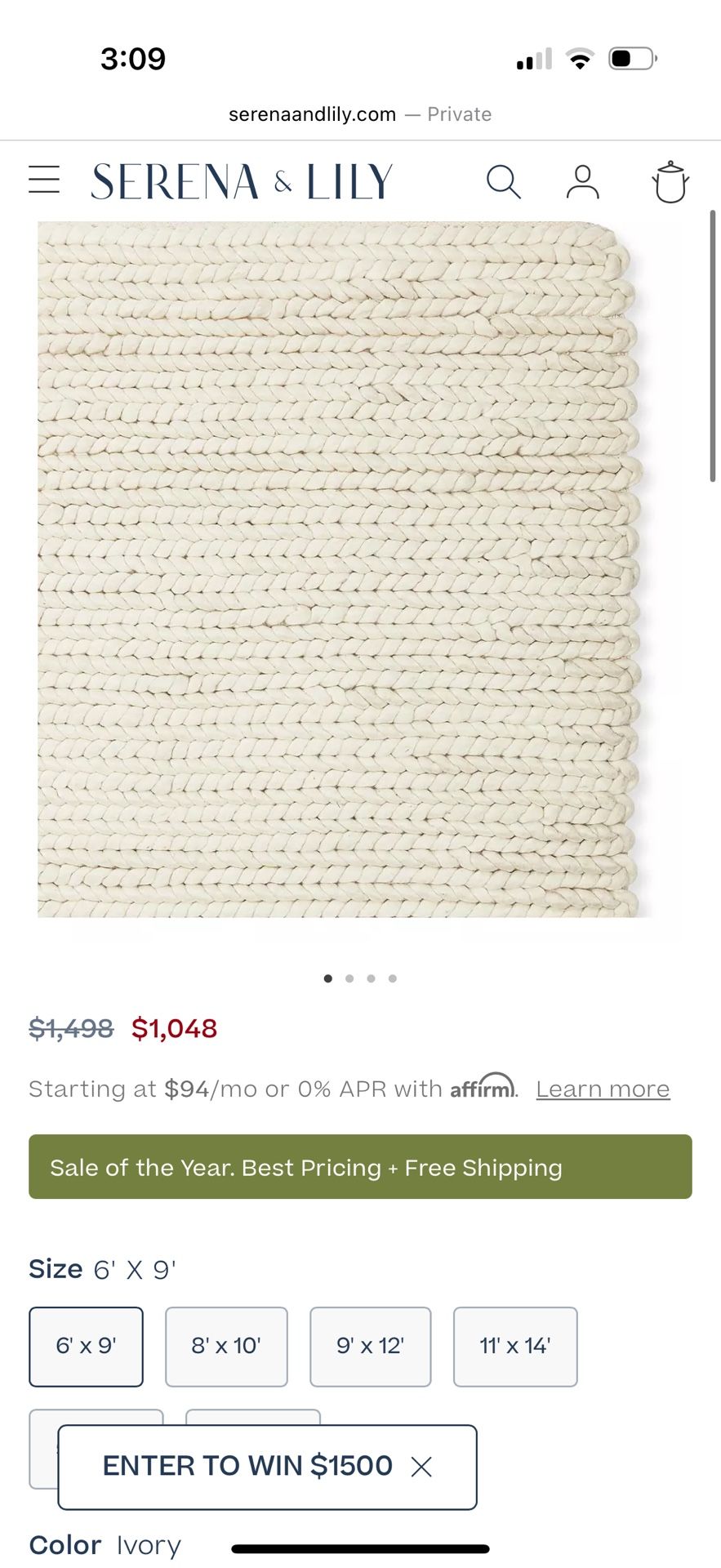Image resolution: width=721 pixels, height=1568 pixels.
Task: Open the site search
Action: [504, 180]
